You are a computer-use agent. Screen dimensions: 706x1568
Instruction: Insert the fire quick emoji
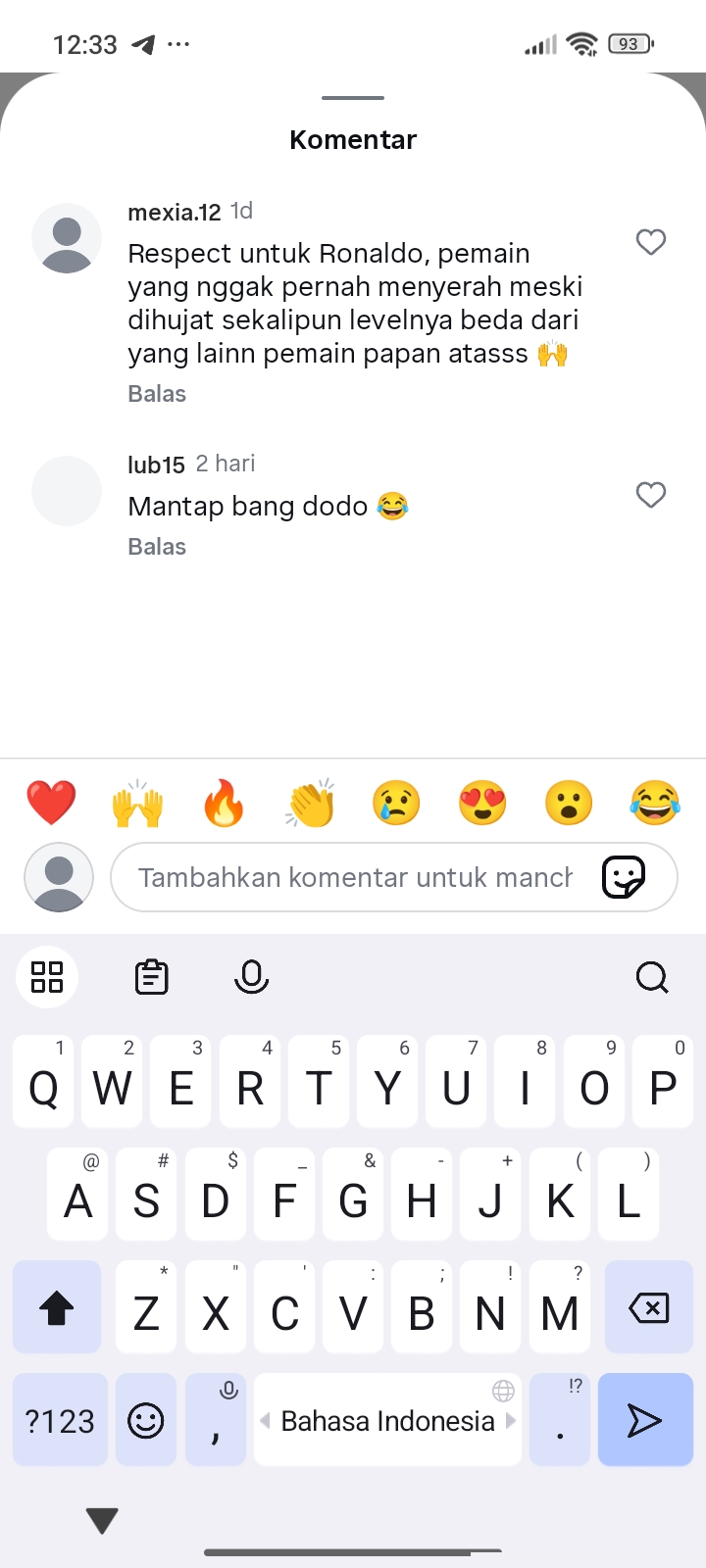pyautogui.click(x=224, y=803)
